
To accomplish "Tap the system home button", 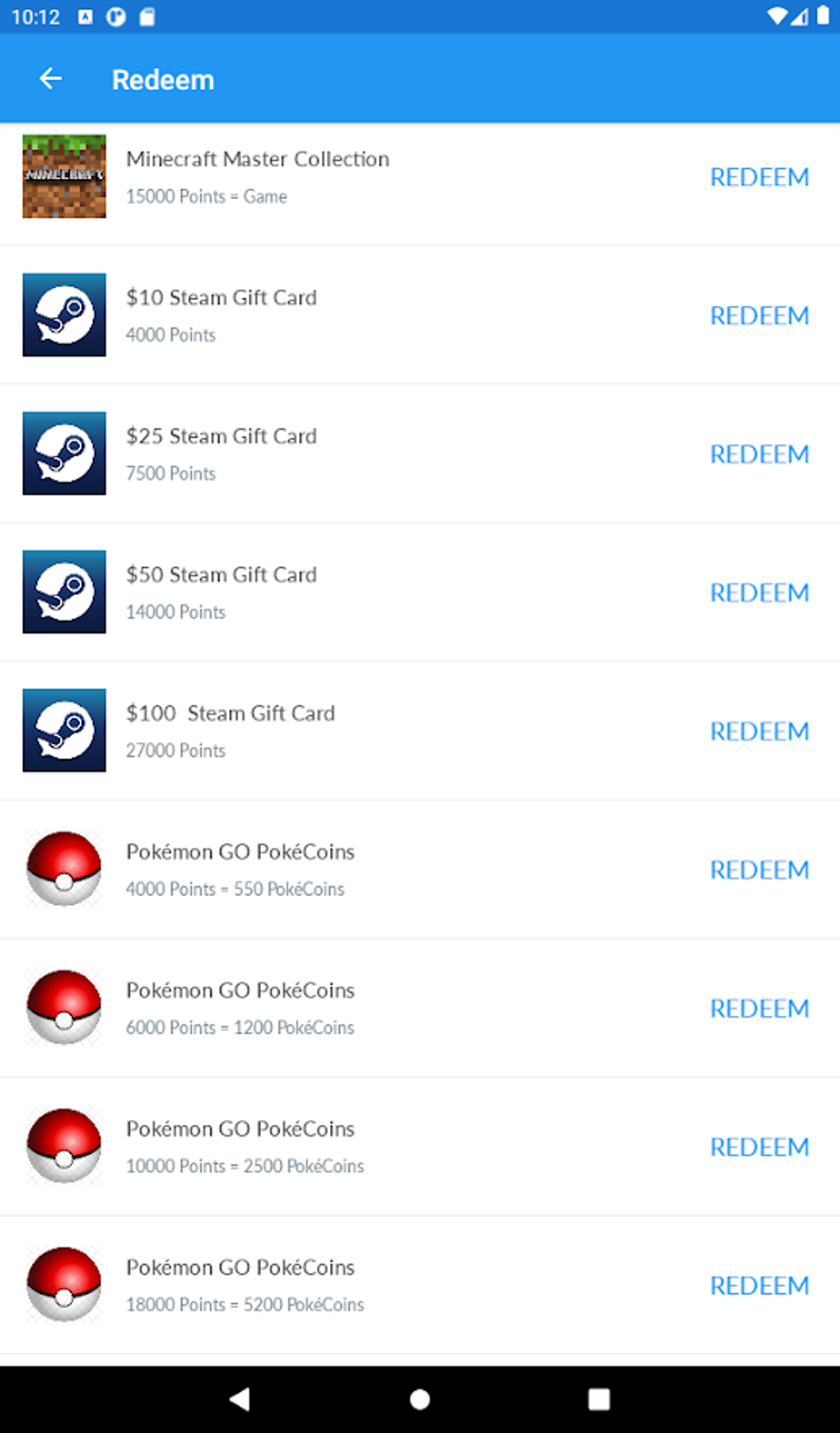I will pos(420,1399).
